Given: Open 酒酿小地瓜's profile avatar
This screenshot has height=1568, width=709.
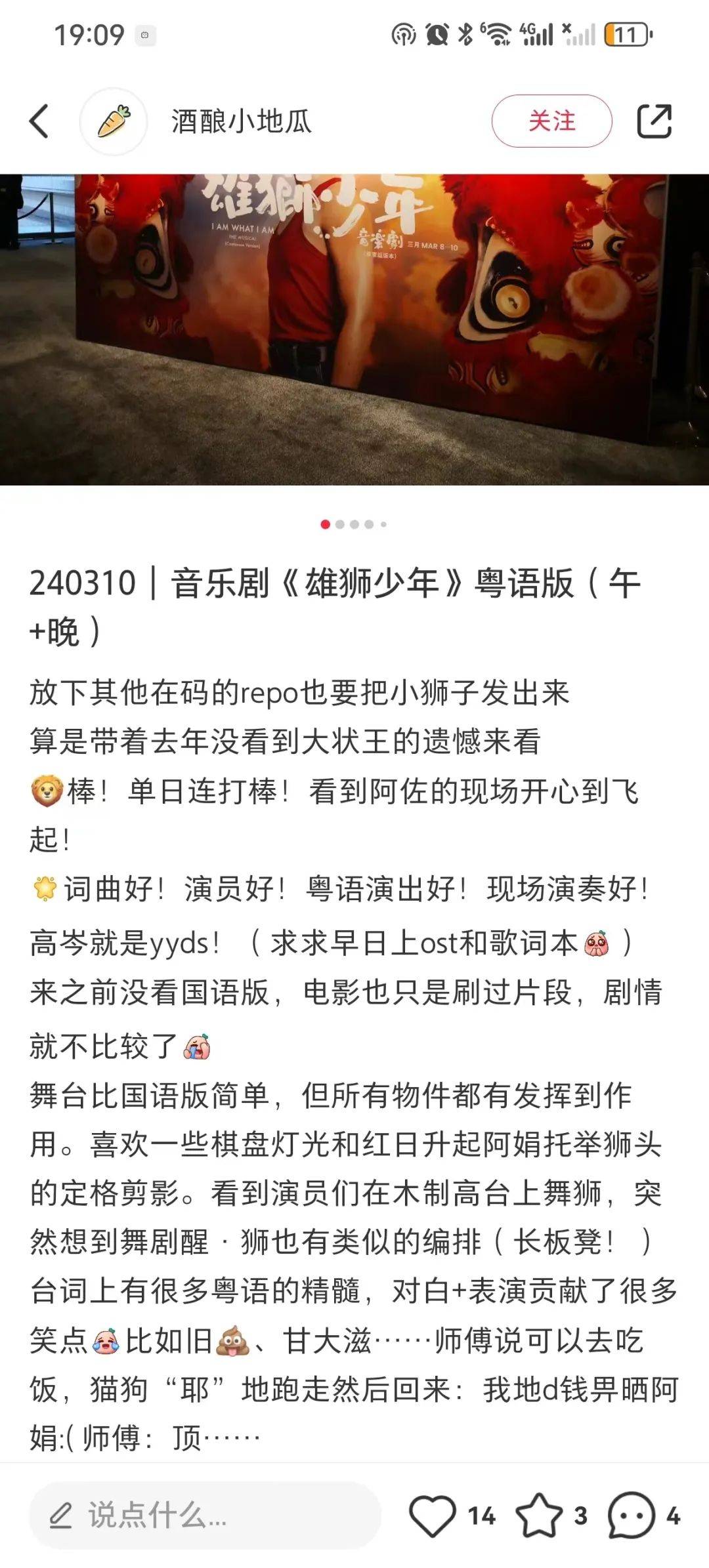Looking at the screenshot, I should [114, 121].
